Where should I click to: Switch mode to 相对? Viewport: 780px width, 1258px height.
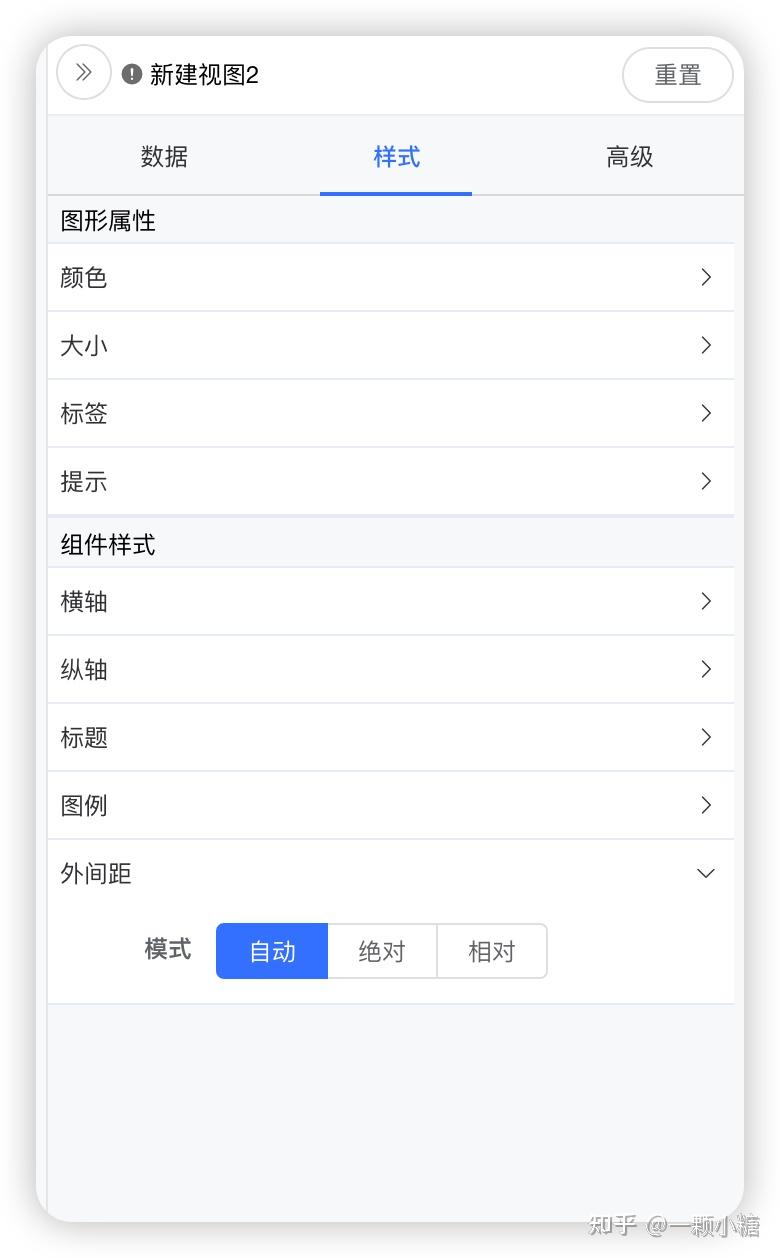point(491,951)
